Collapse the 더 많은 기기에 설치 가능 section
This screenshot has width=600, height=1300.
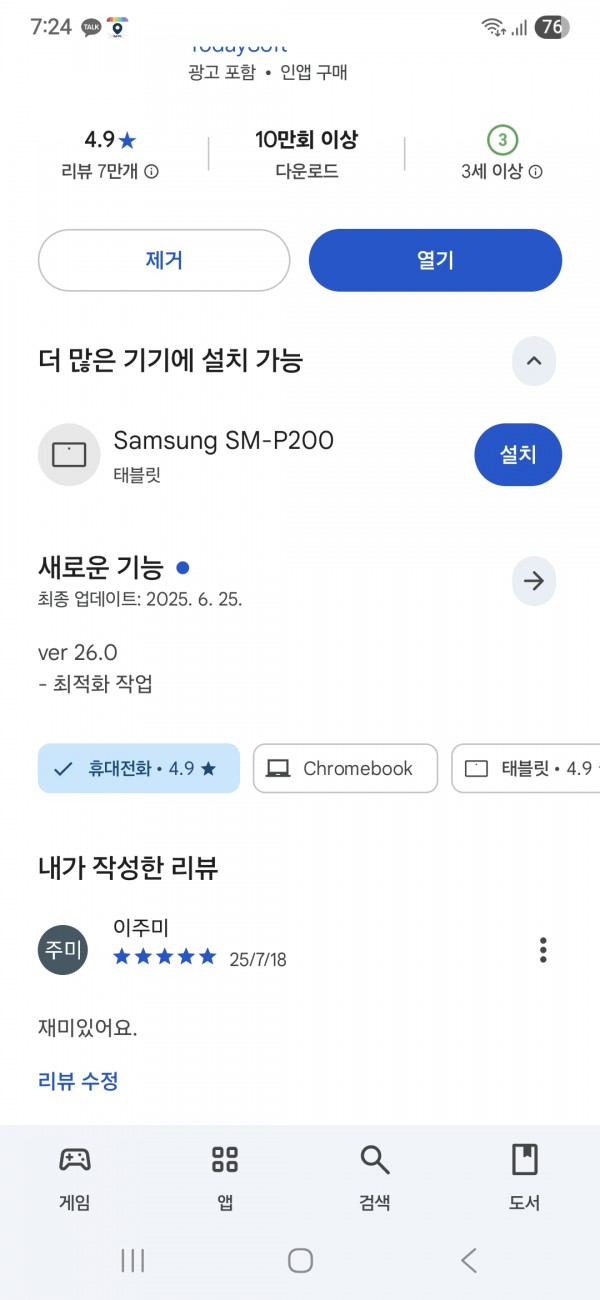click(x=534, y=361)
